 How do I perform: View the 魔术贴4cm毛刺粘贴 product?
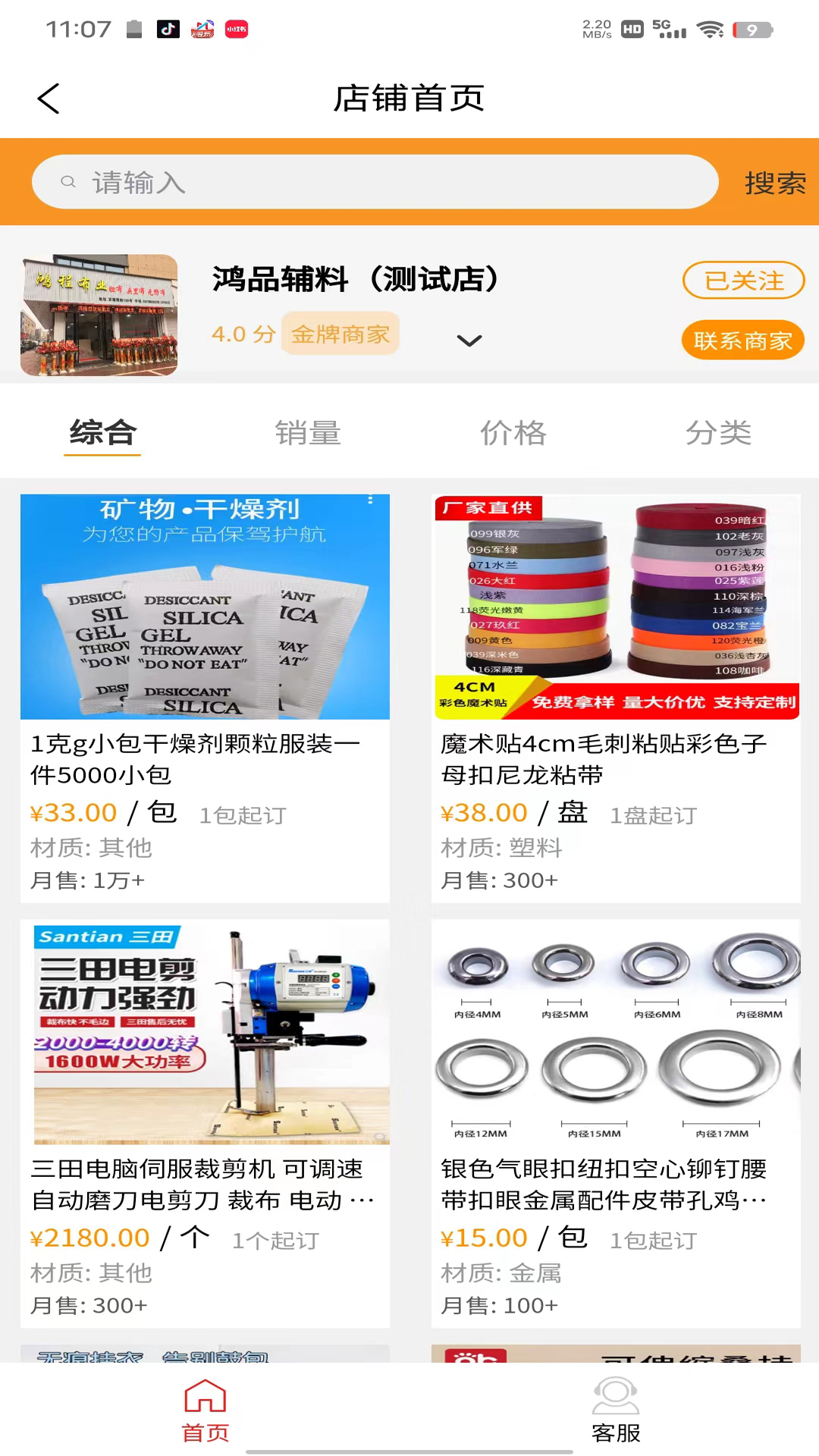coord(616,698)
